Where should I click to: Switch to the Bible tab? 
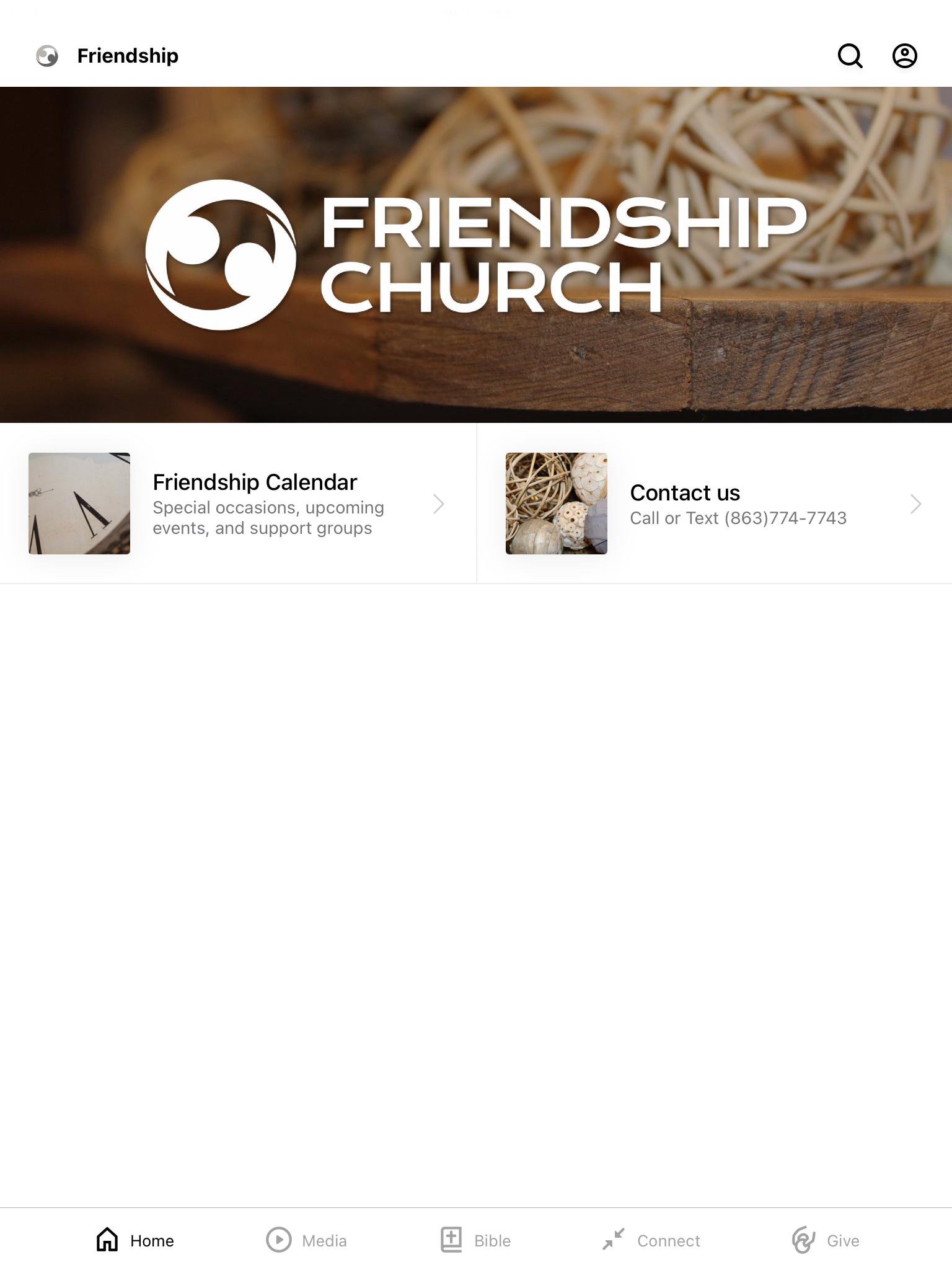click(x=476, y=1240)
